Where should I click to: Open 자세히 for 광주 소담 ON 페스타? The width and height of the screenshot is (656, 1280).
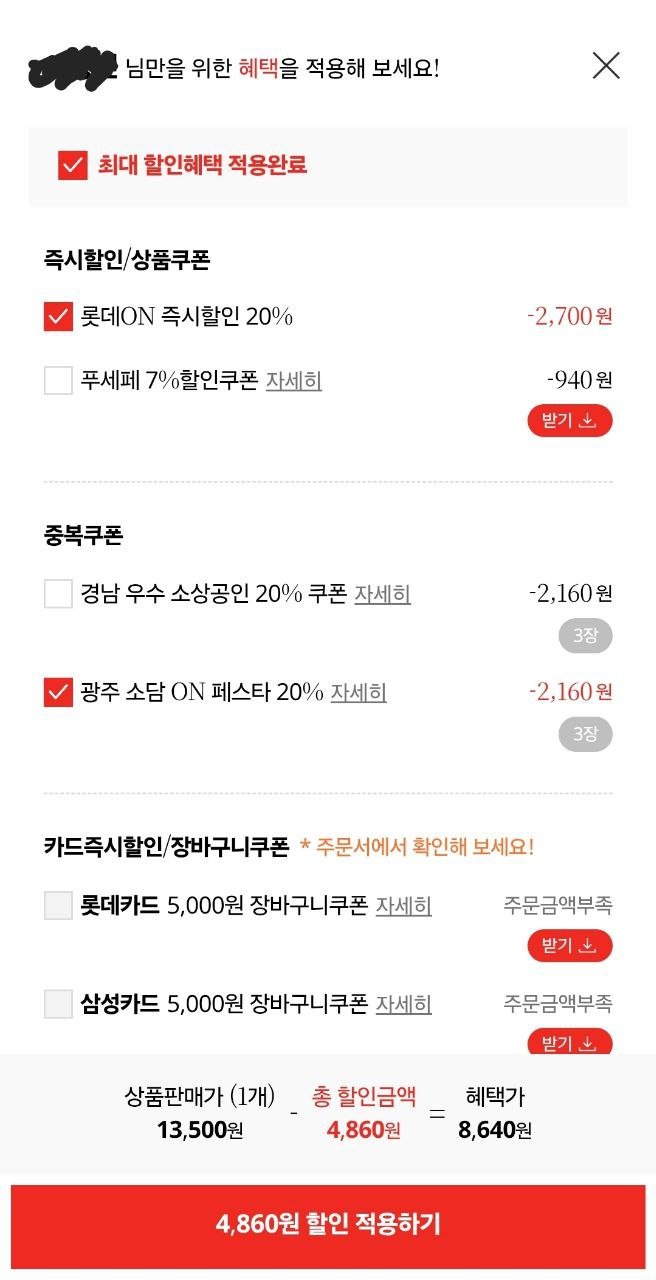[358, 691]
